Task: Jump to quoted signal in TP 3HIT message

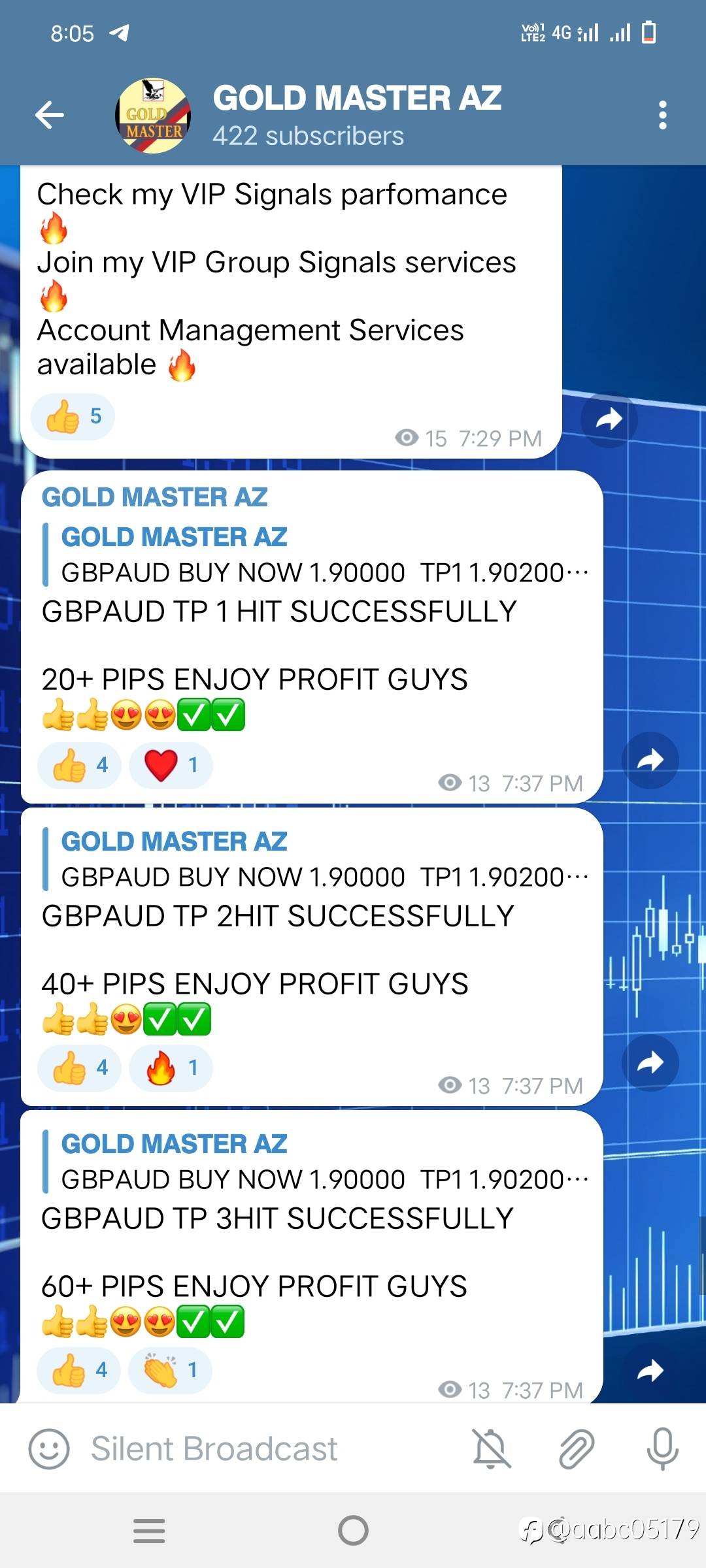Action: point(316,1162)
